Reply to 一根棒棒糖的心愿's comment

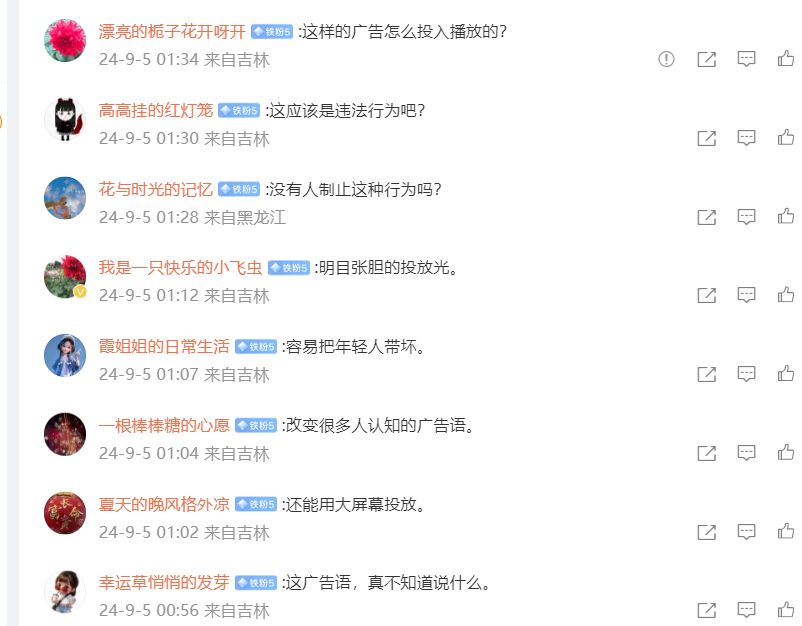coord(746,453)
